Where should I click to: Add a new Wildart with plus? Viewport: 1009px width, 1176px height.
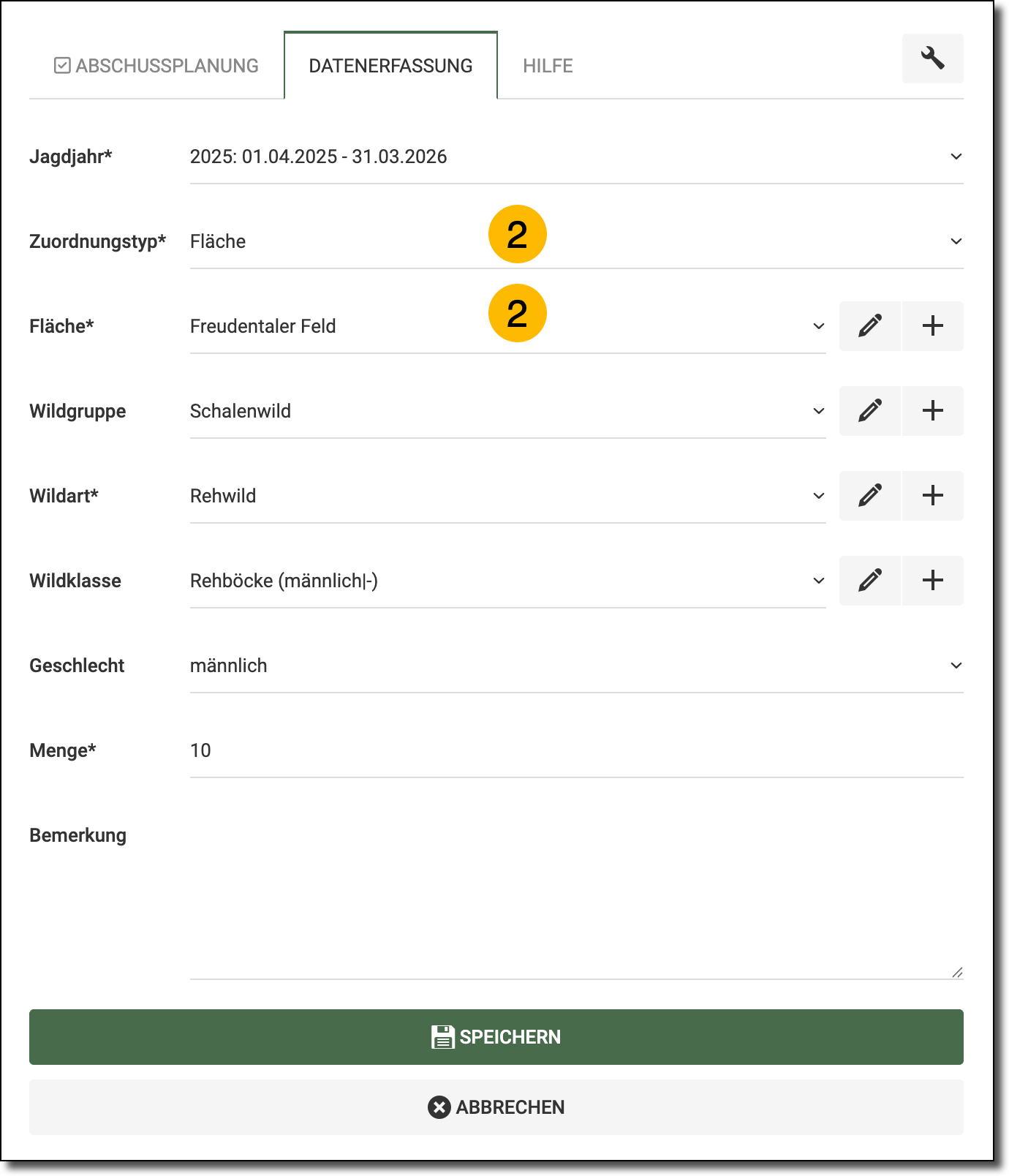click(x=932, y=496)
